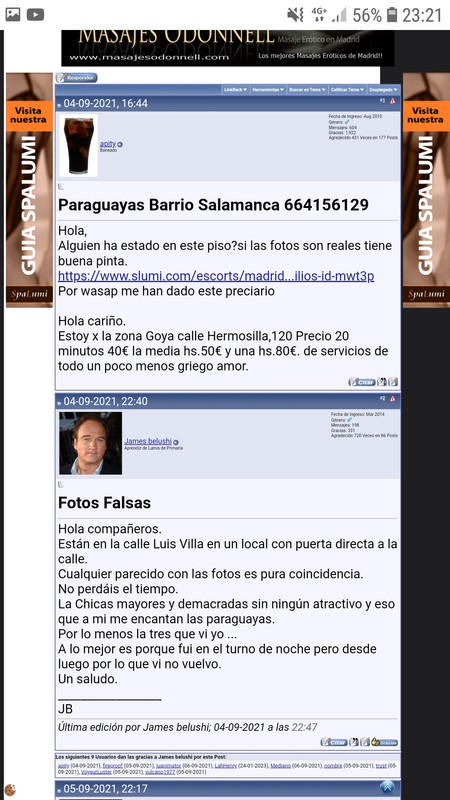Viewport: 450px width, 800px height.
Task: Tap the Responder button to reply
Action: 77,78
